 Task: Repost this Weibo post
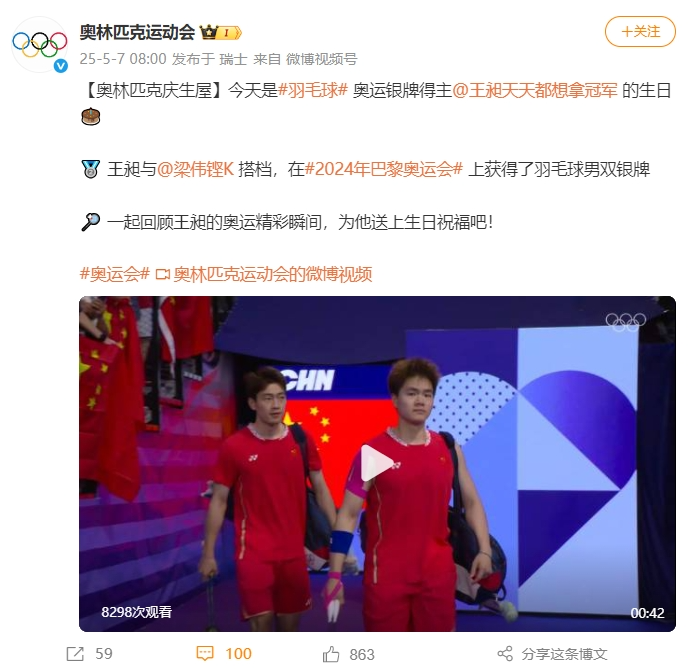tap(89, 654)
